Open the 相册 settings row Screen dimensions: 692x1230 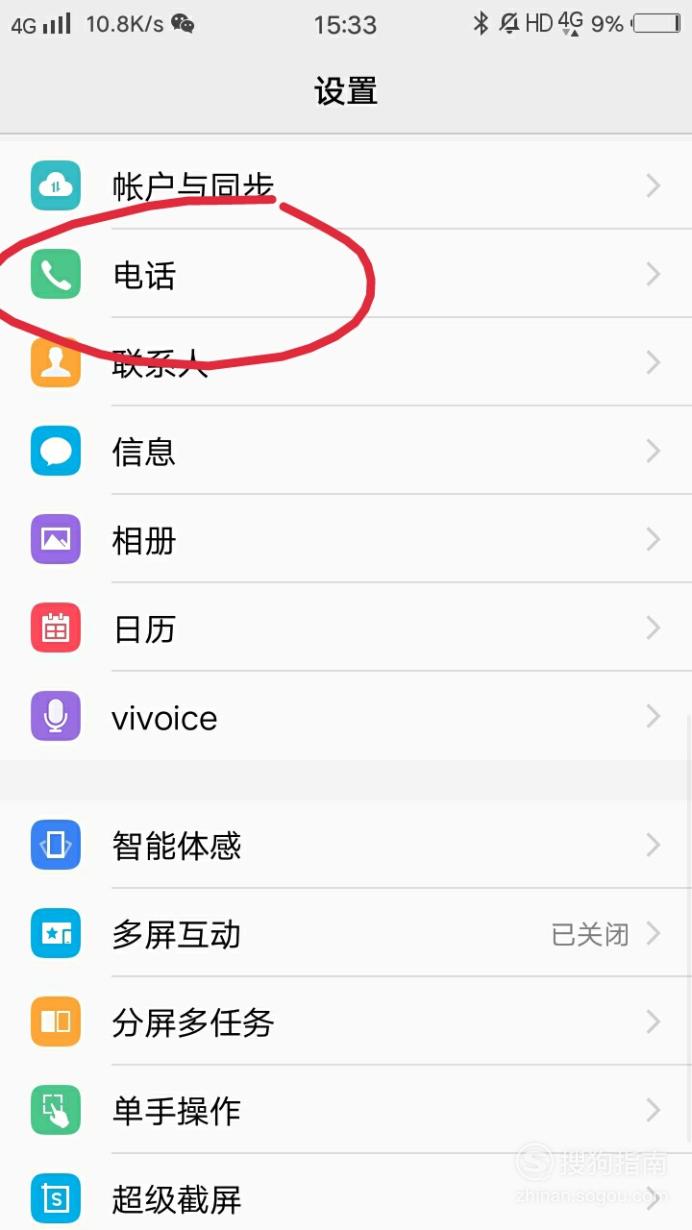pyautogui.click(x=346, y=539)
